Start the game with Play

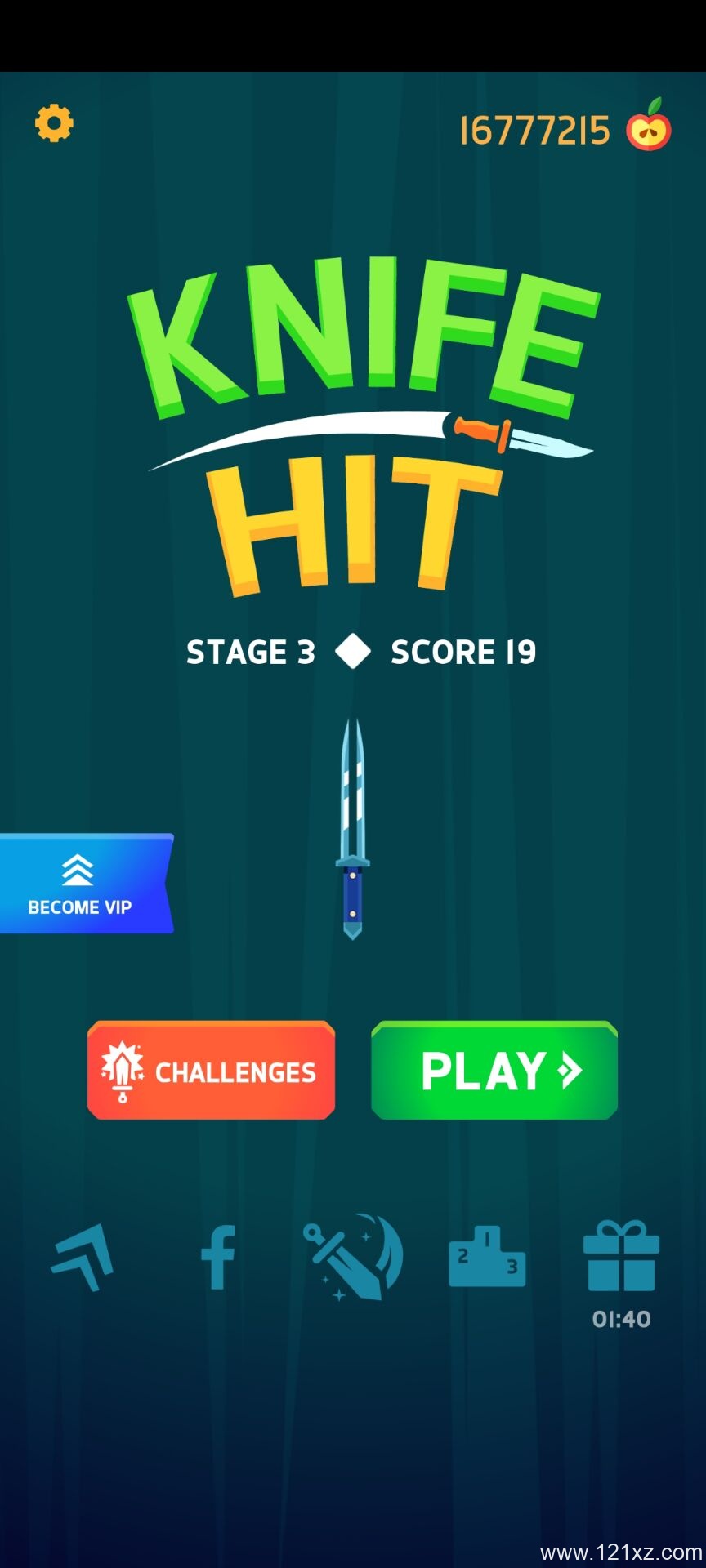tap(494, 1071)
